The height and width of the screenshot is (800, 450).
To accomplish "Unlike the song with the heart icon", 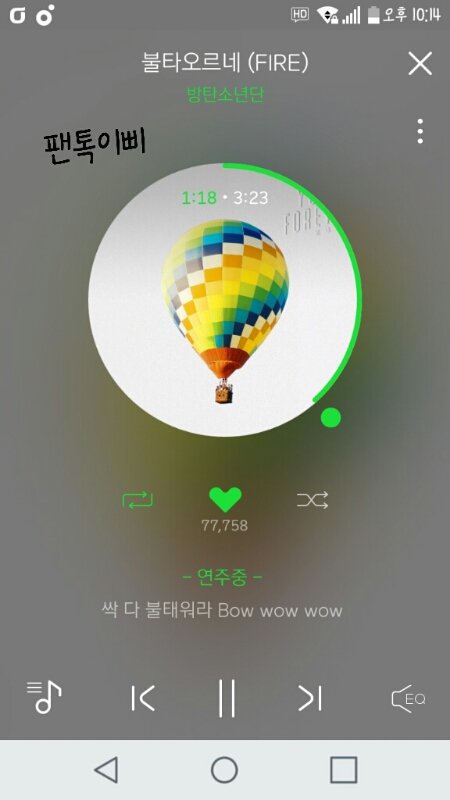I will [x=225, y=499].
